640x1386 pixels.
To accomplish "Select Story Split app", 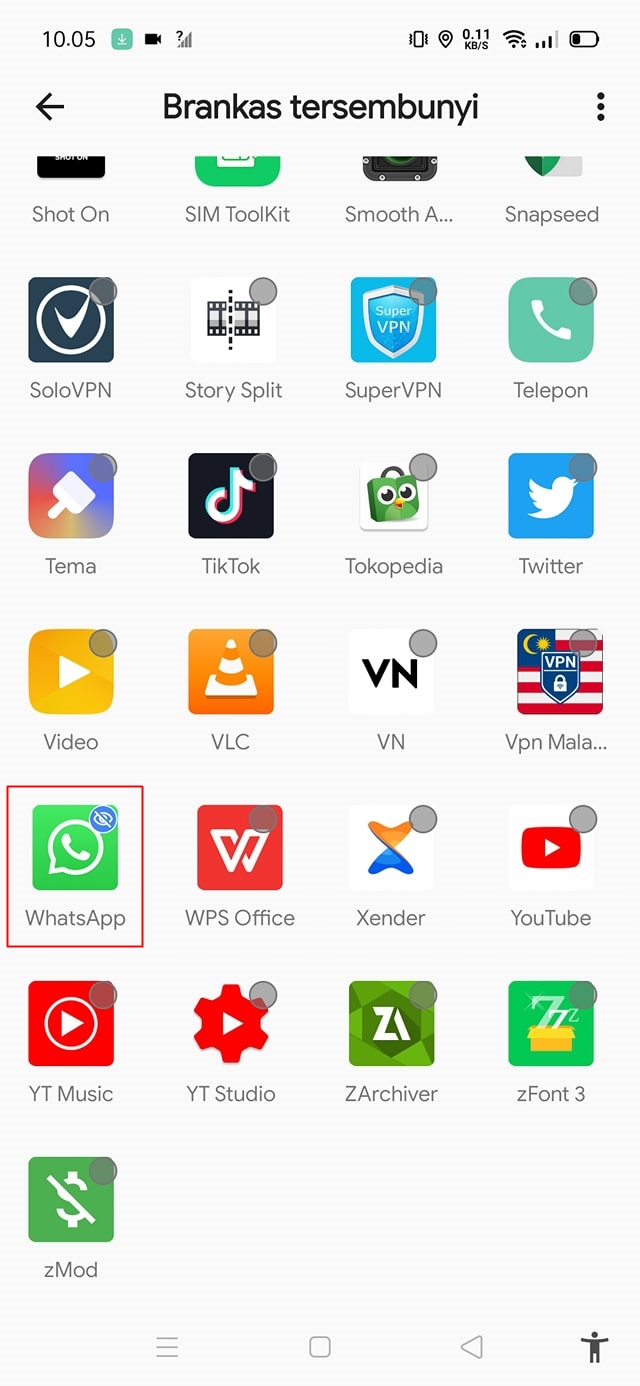I will click(231, 320).
